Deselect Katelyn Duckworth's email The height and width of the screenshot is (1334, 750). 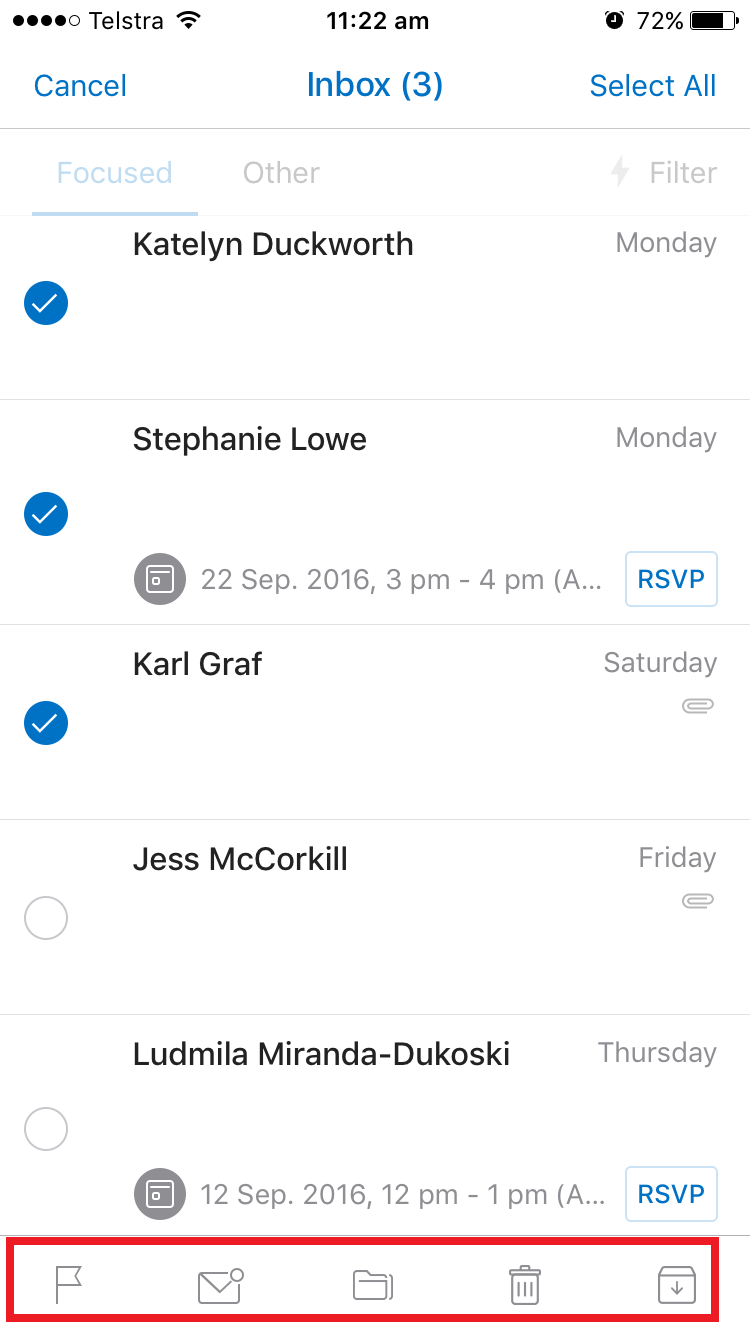coord(46,303)
